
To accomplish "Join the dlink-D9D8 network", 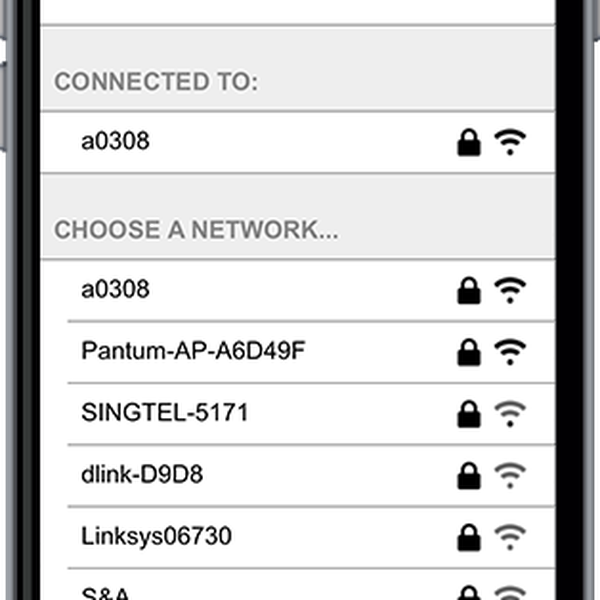I will click(297, 474).
